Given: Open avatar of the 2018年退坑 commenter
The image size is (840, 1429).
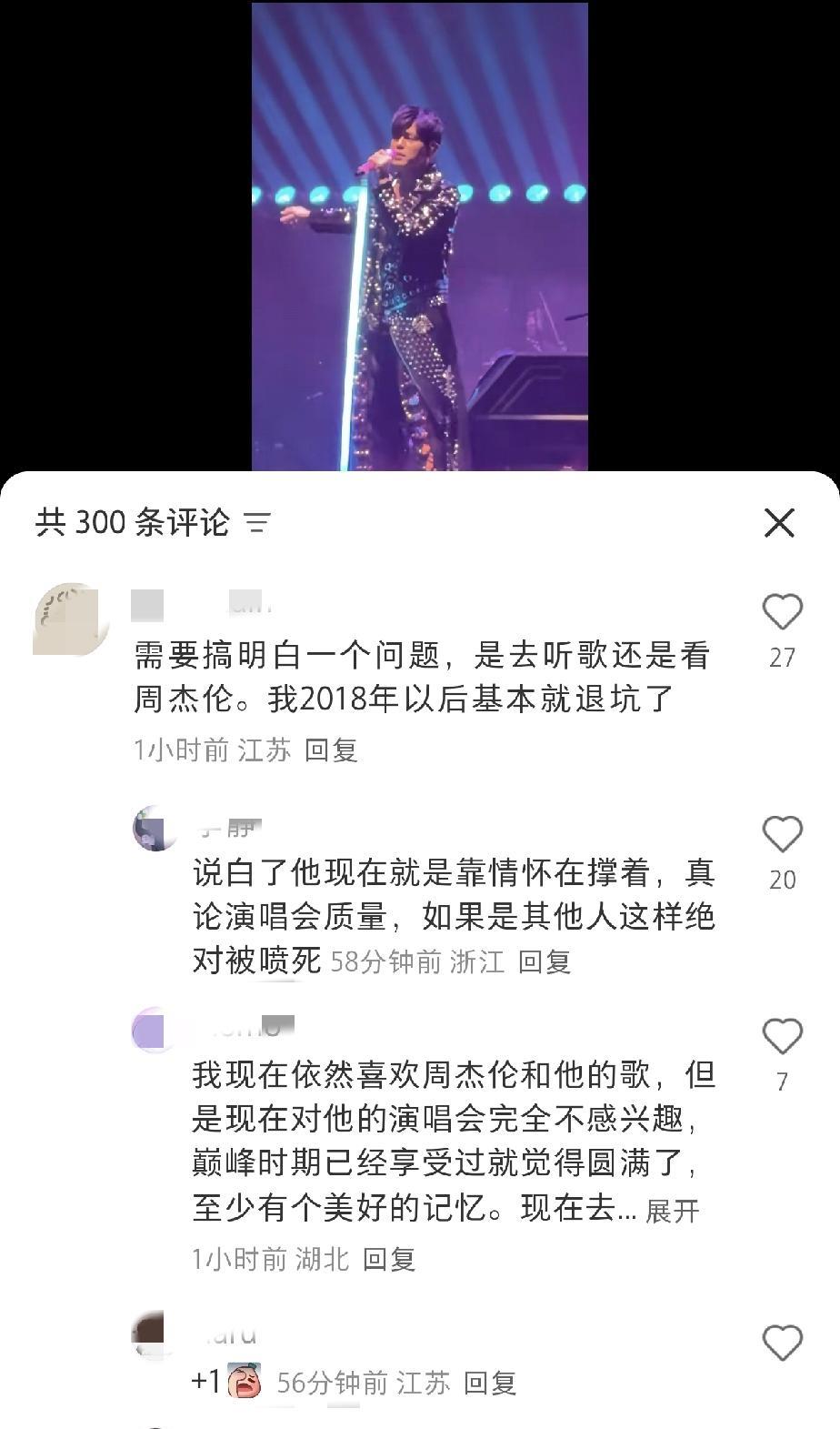Looking at the screenshot, I should (x=69, y=619).
